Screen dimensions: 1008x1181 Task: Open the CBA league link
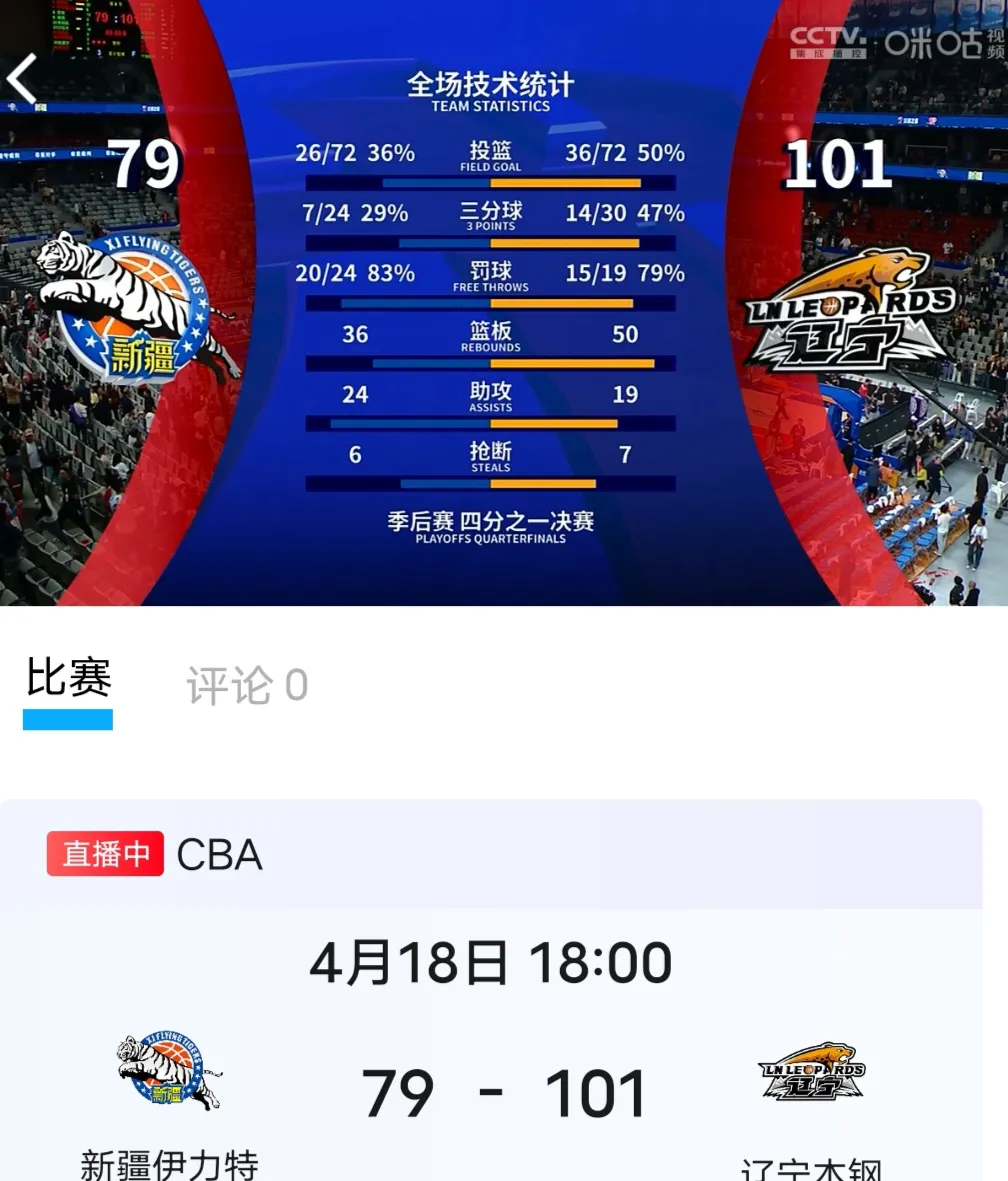[220, 855]
